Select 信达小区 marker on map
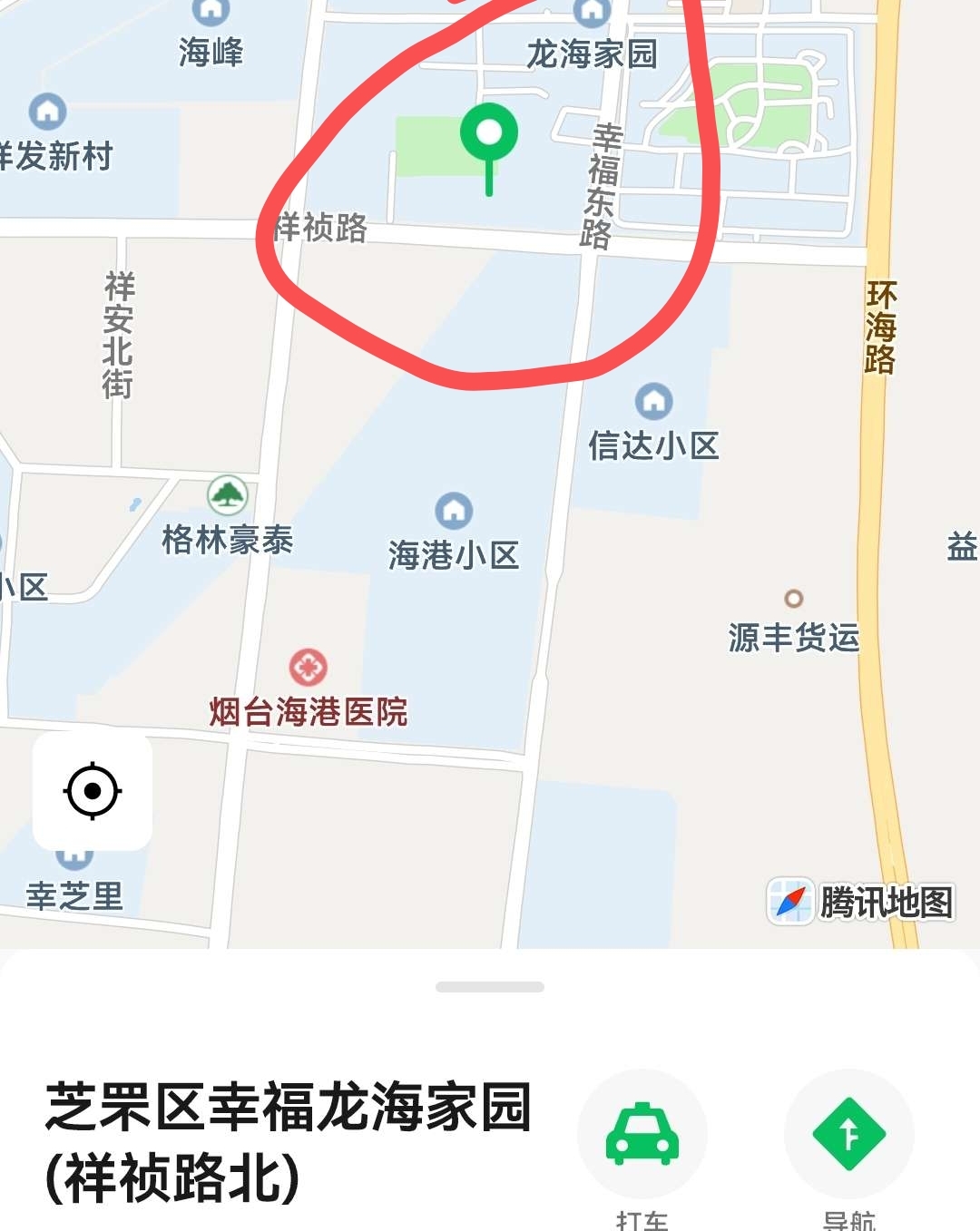This screenshot has height=1231, width=980. [653, 401]
